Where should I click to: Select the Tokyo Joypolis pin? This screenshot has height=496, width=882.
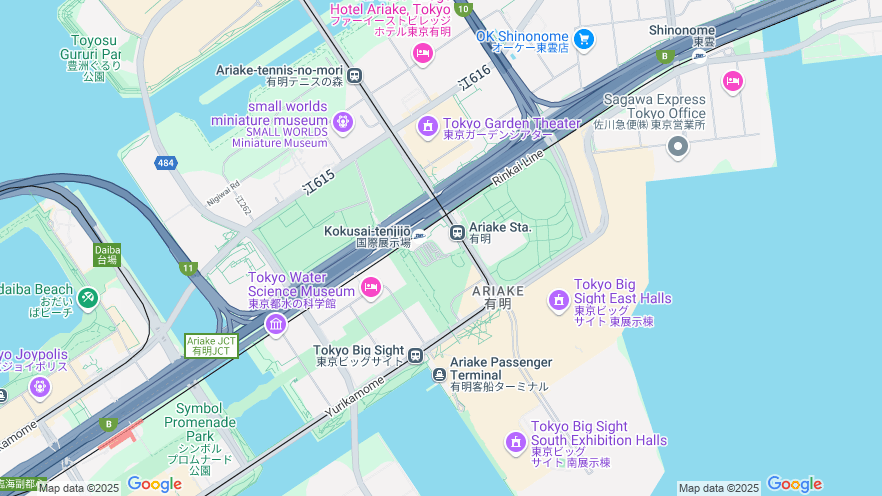click(x=39, y=385)
